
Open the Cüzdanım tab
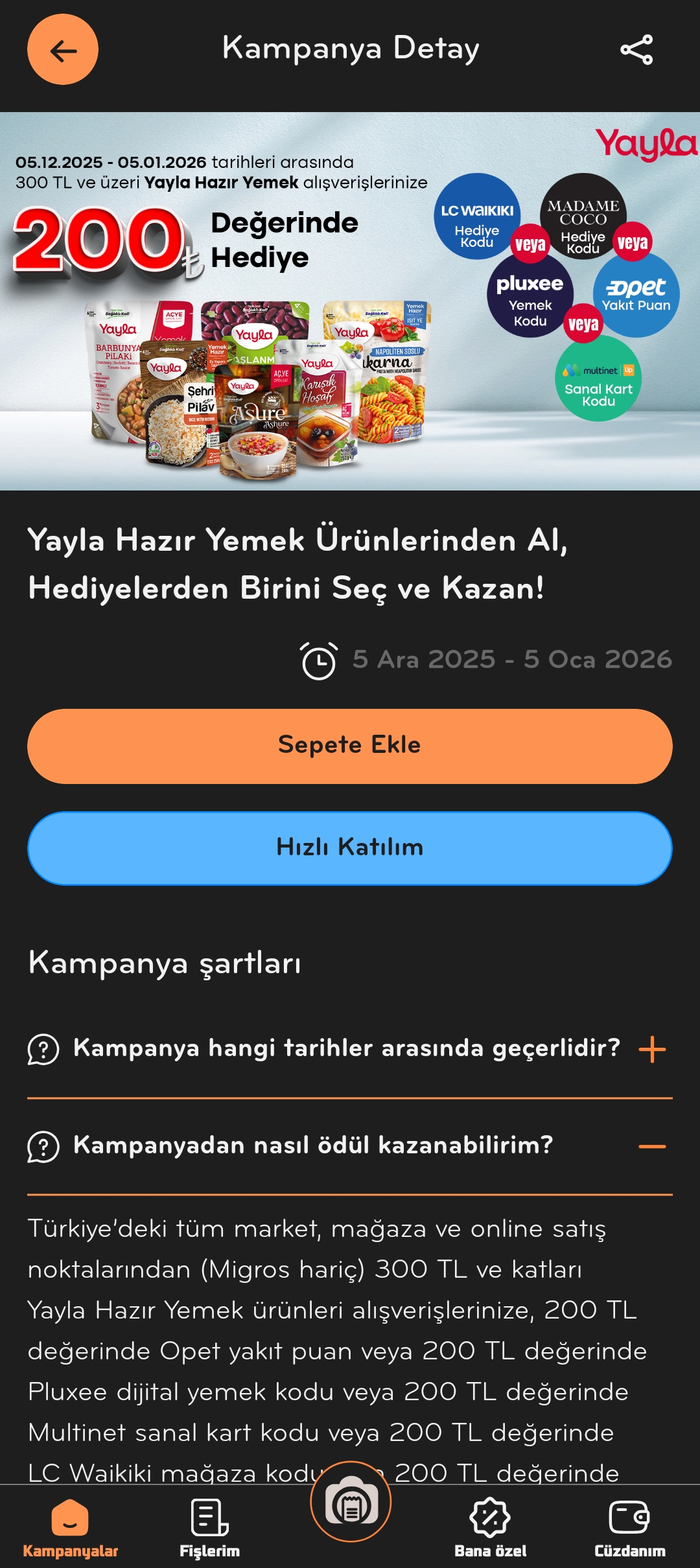tap(629, 1528)
